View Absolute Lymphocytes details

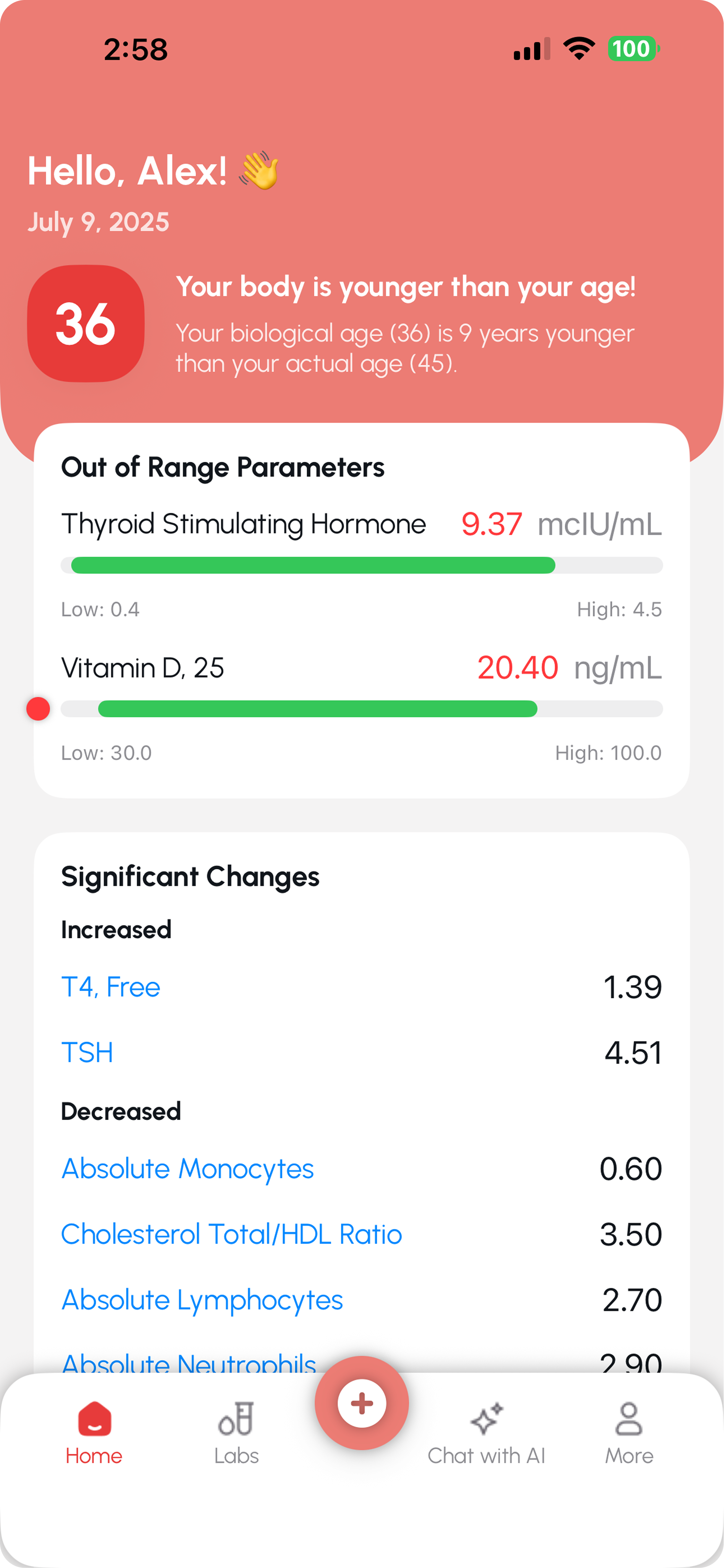coord(202,1300)
